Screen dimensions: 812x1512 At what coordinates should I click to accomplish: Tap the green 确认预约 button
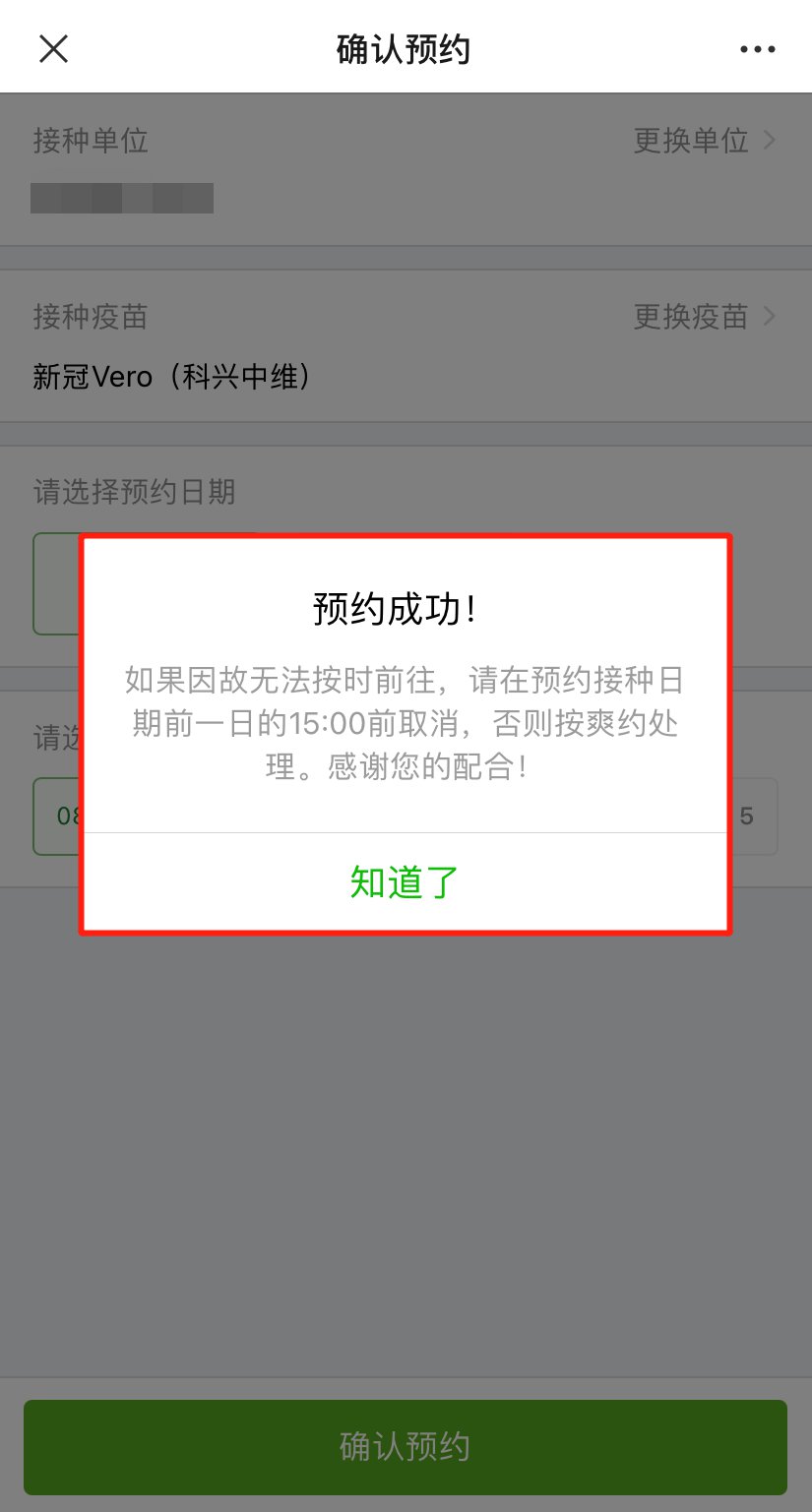(x=405, y=1446)
